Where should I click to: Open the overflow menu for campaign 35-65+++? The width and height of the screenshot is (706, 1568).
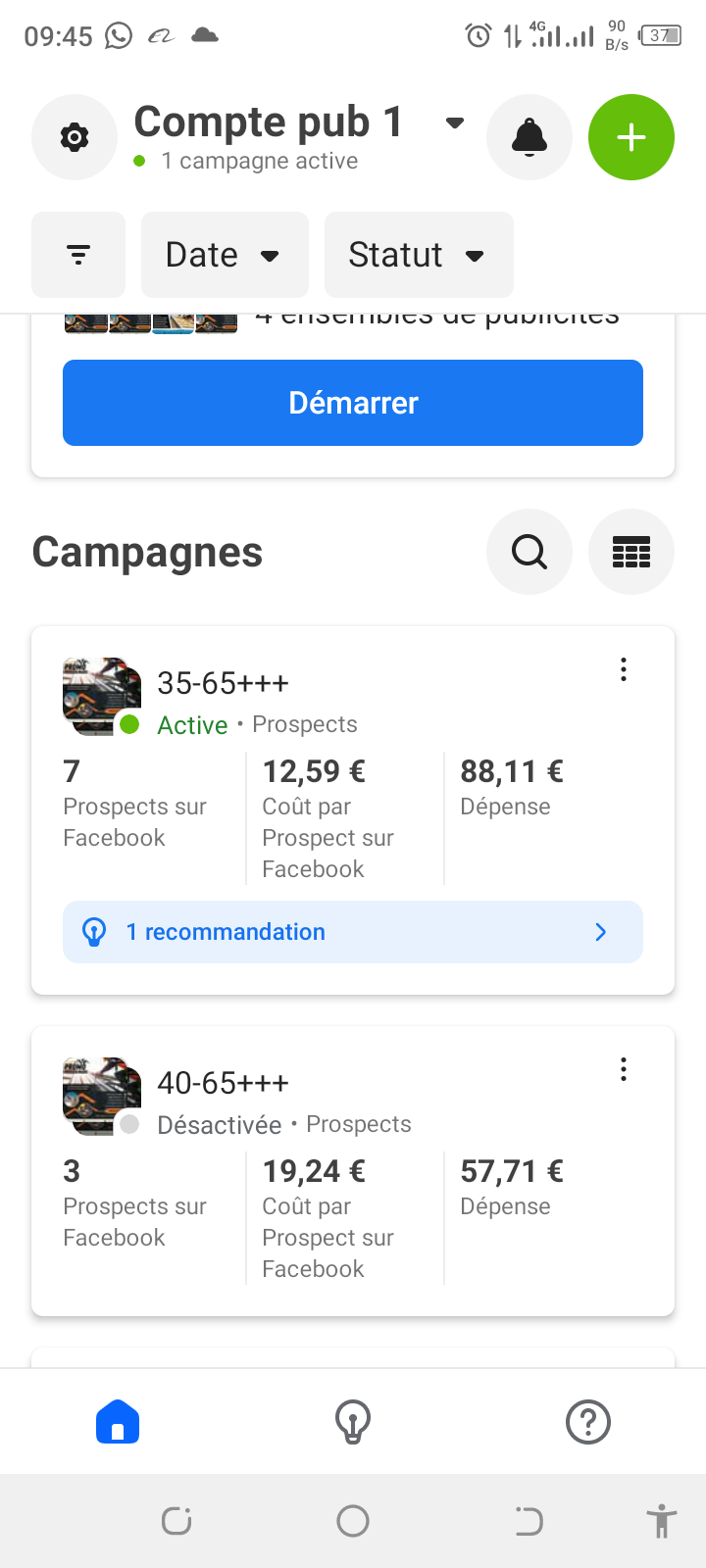(x=624, y=669)
